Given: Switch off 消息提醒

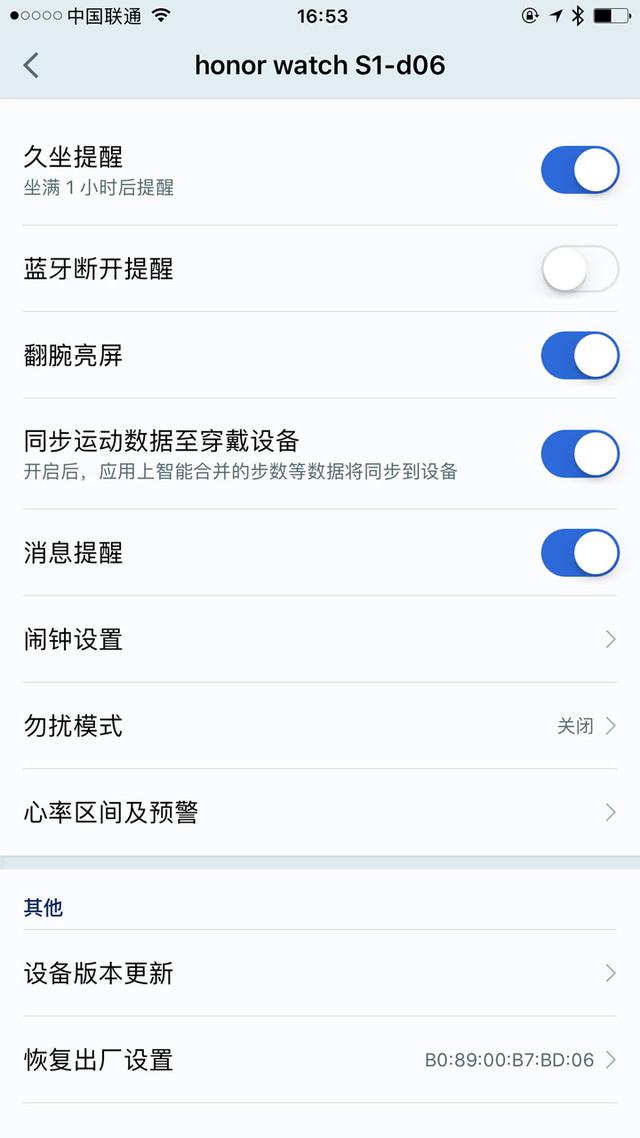Looking at the screenshot, I should [x=580, y=552].
